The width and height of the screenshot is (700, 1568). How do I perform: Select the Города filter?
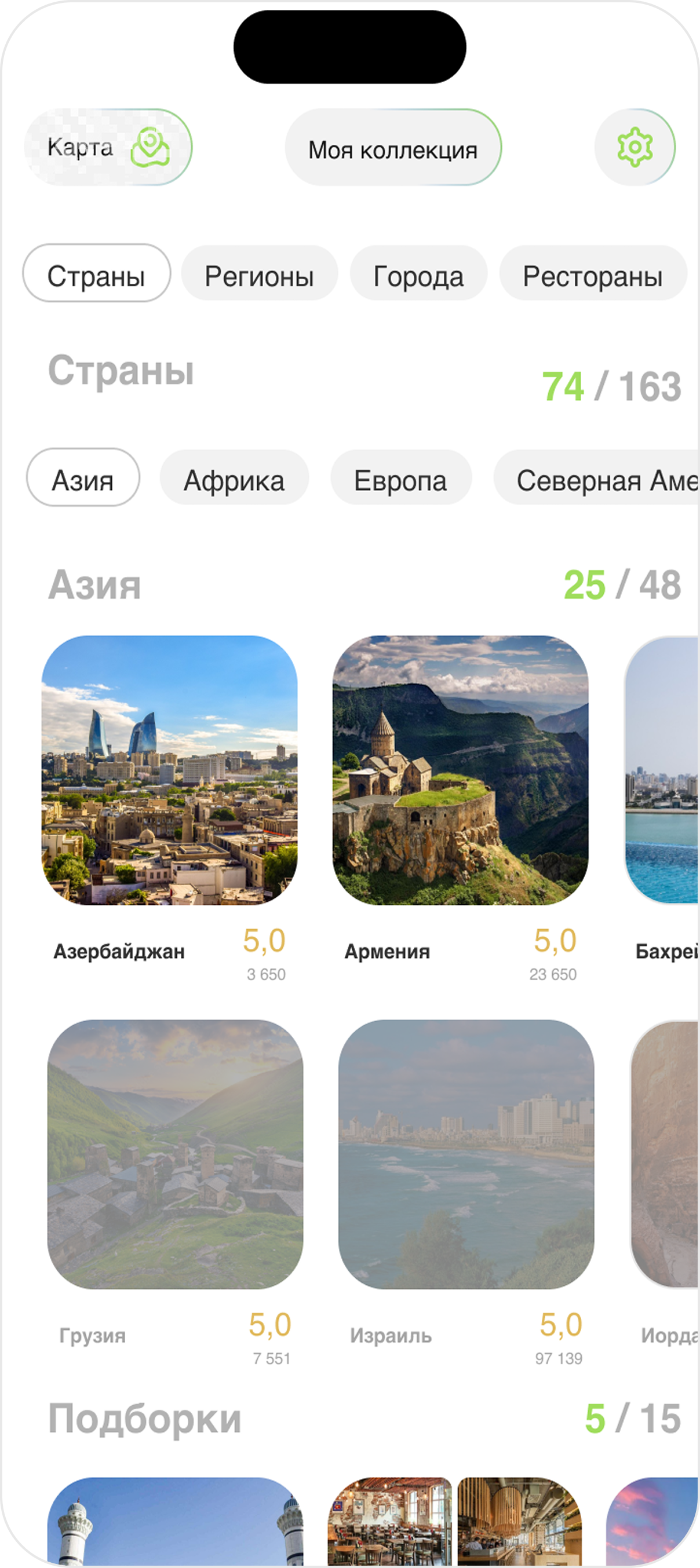pos(419,274)
